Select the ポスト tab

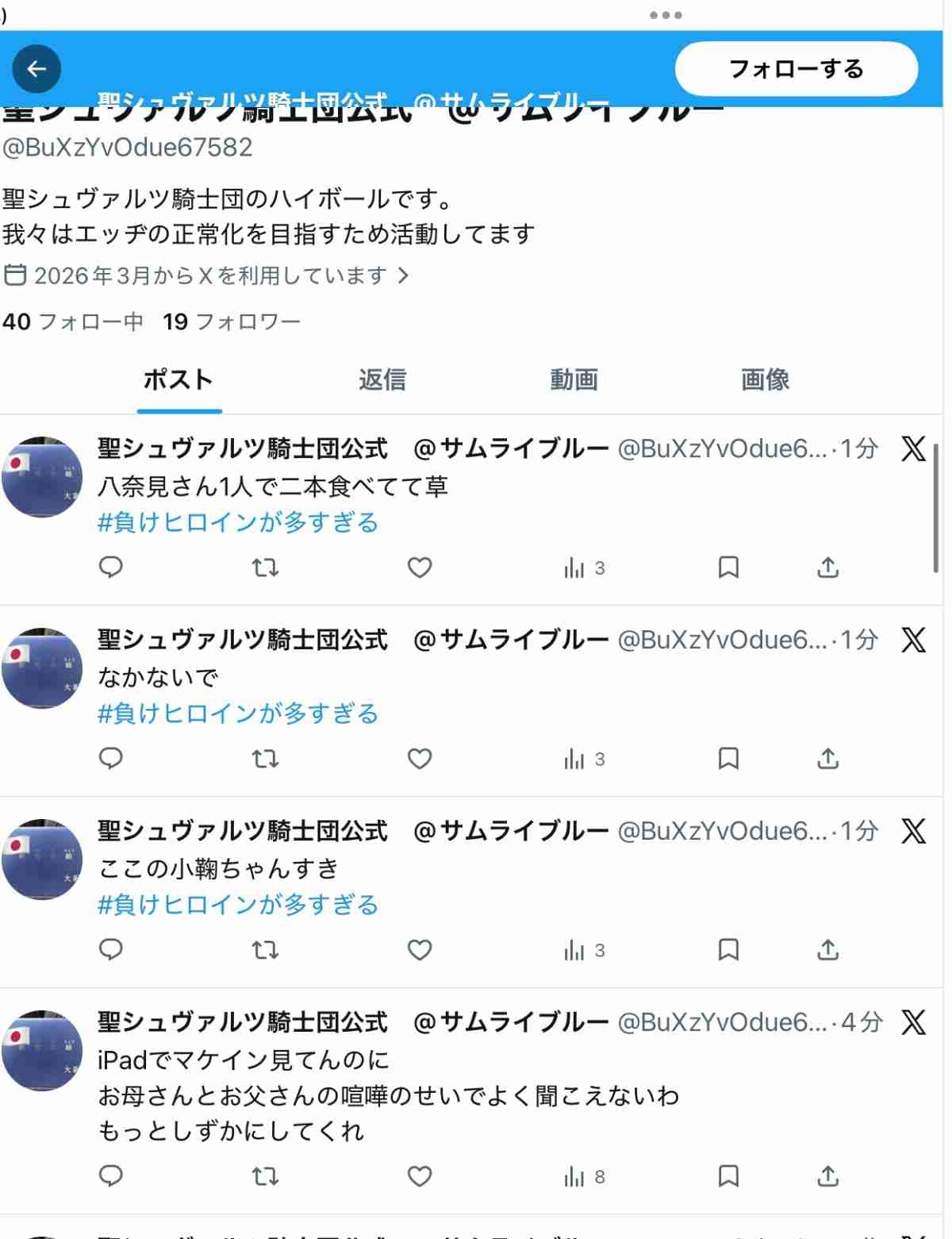[x=178, y=379]
